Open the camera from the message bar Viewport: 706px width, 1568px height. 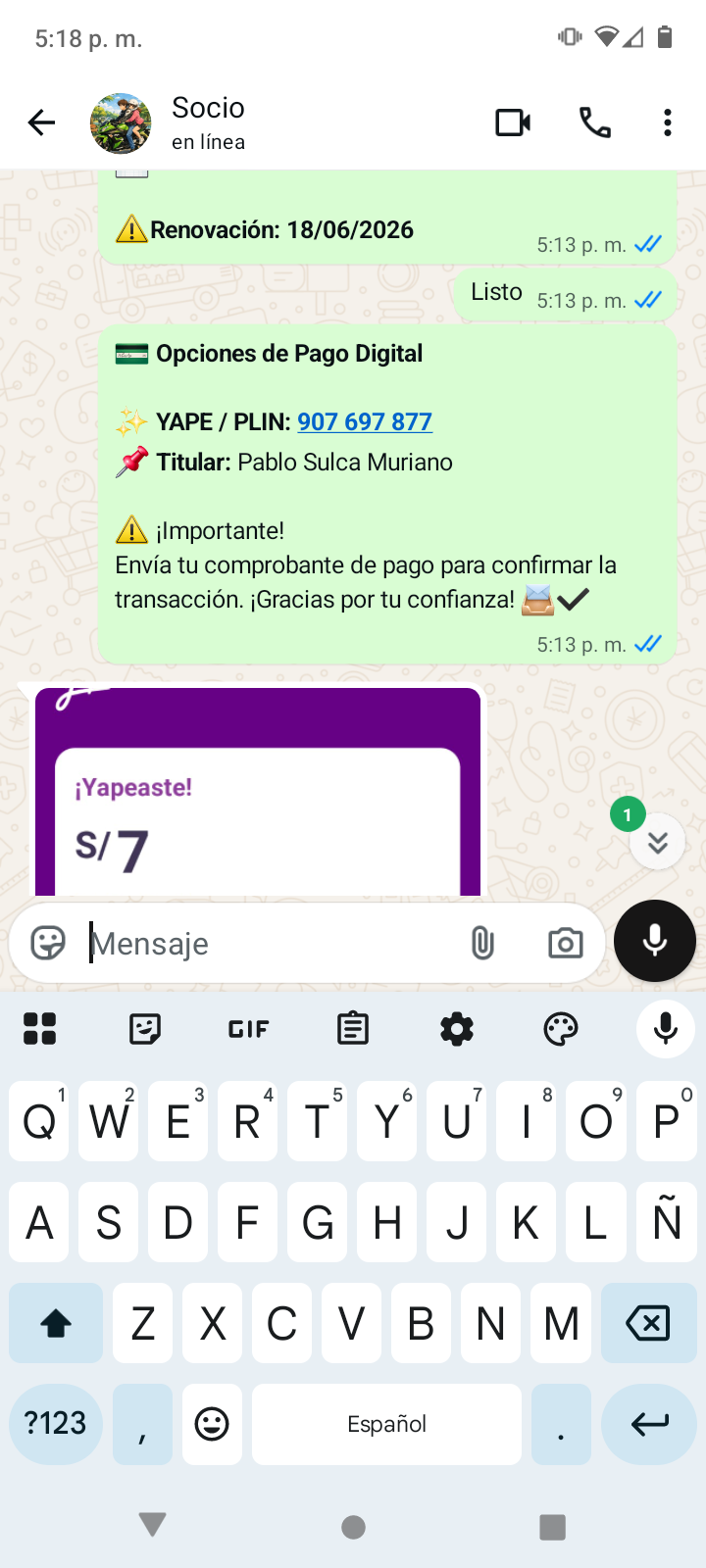point(565,943)
